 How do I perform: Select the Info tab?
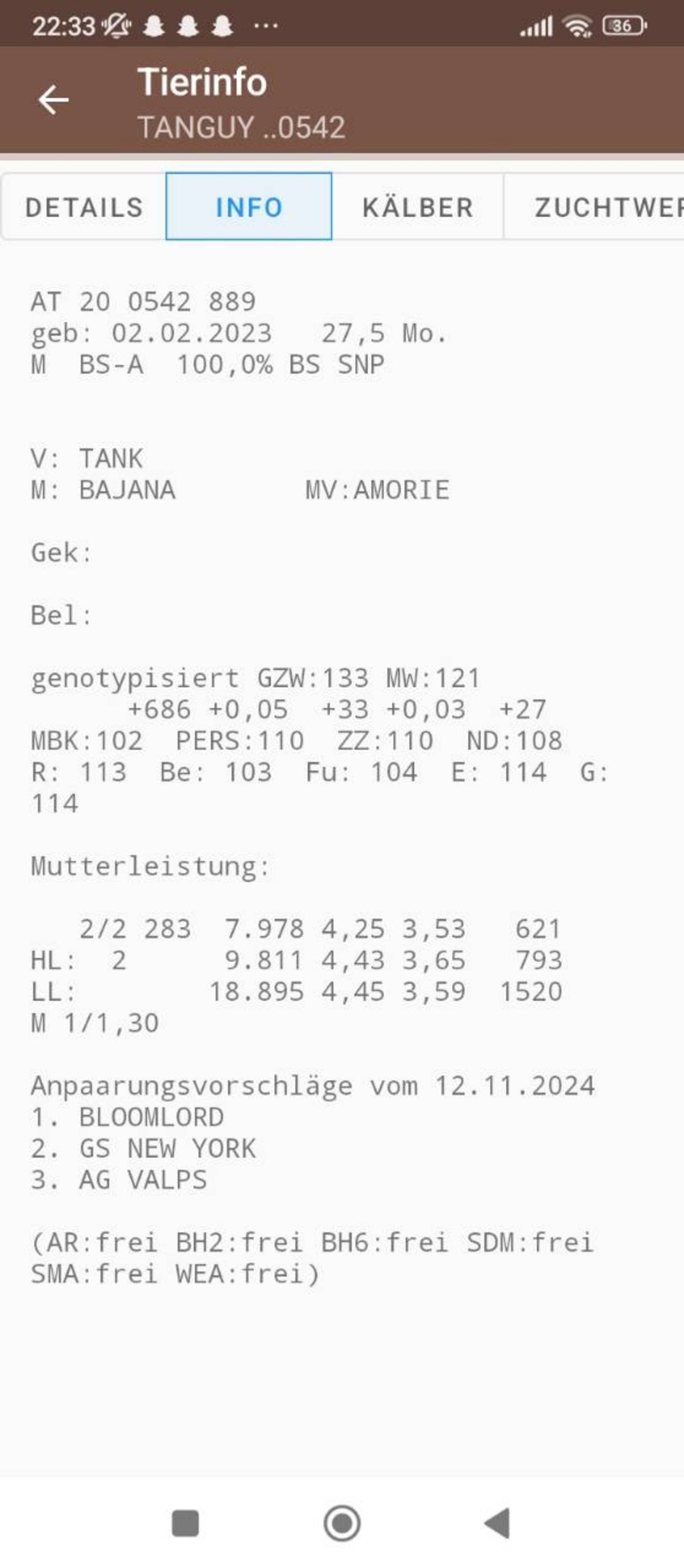[x=249, y=207]
